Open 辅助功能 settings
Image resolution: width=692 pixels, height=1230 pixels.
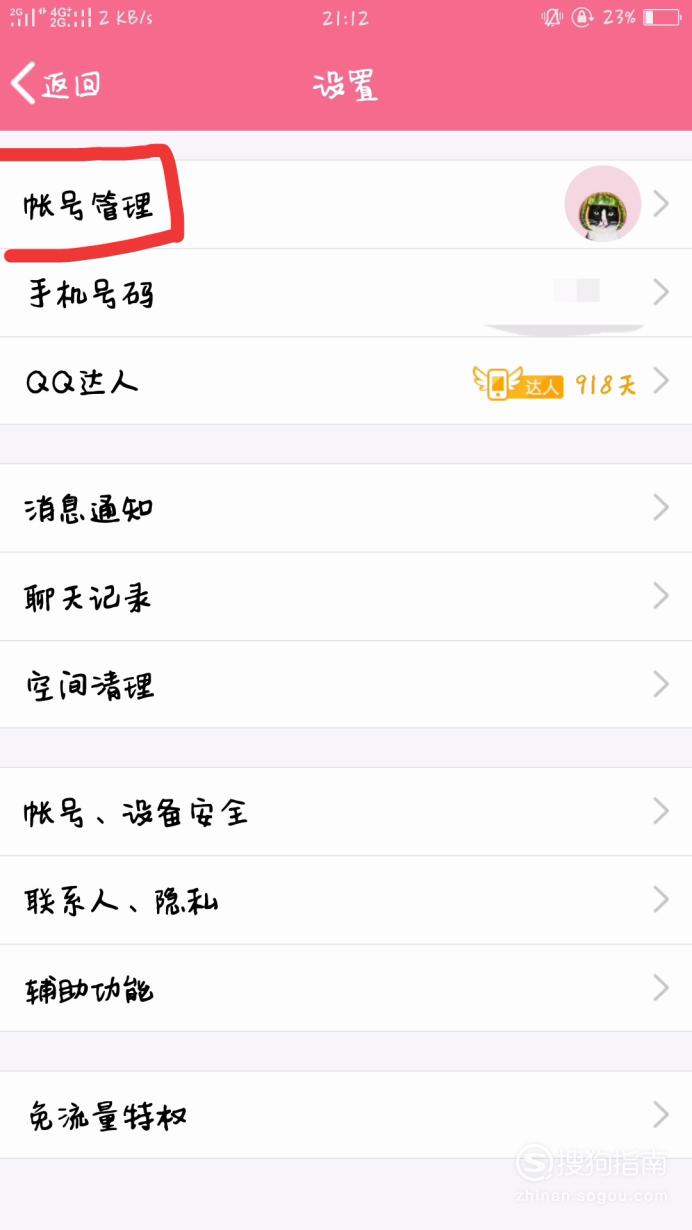[x=346, y=989]
